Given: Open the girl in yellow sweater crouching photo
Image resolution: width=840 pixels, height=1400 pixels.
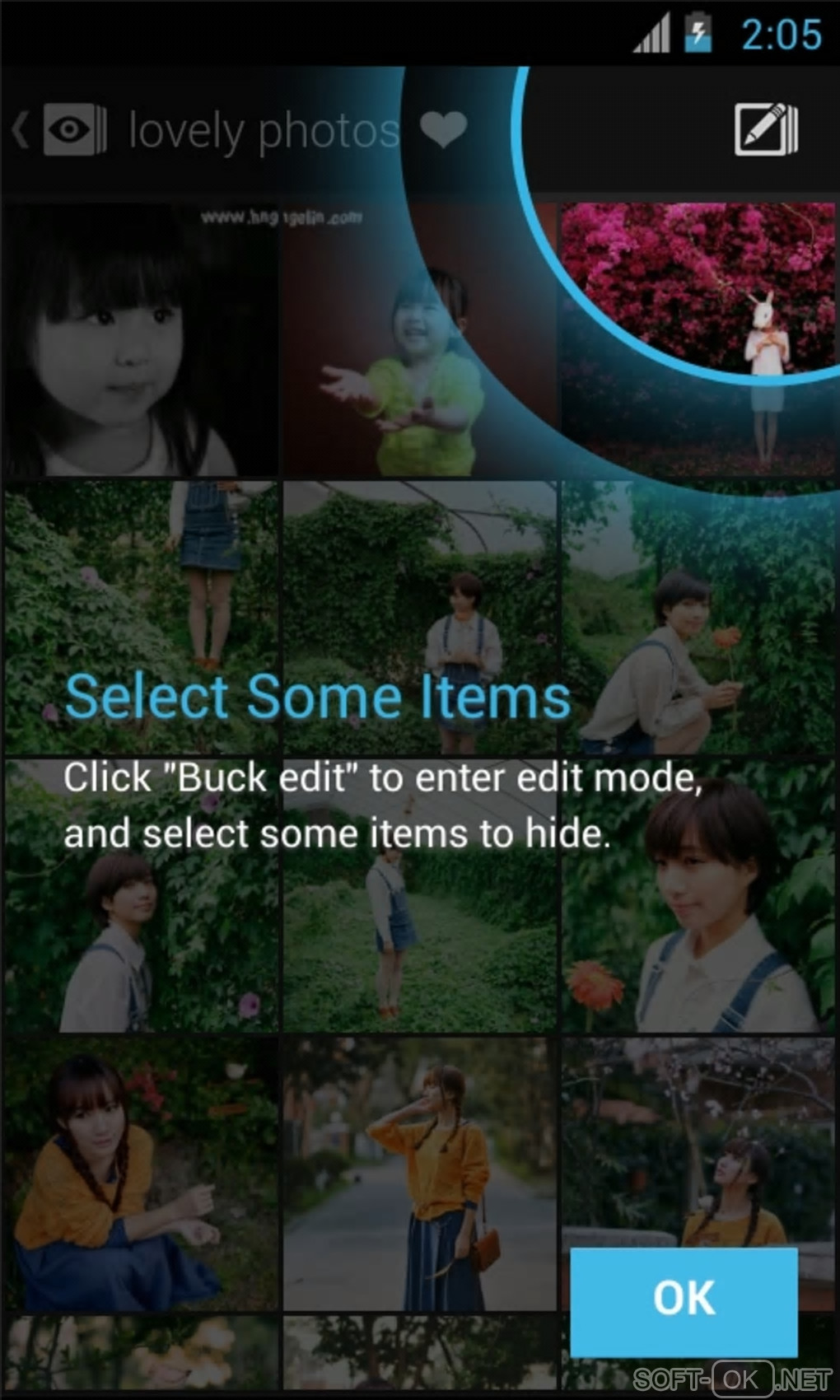Looking at the screenshot, I should point(140,1174).
